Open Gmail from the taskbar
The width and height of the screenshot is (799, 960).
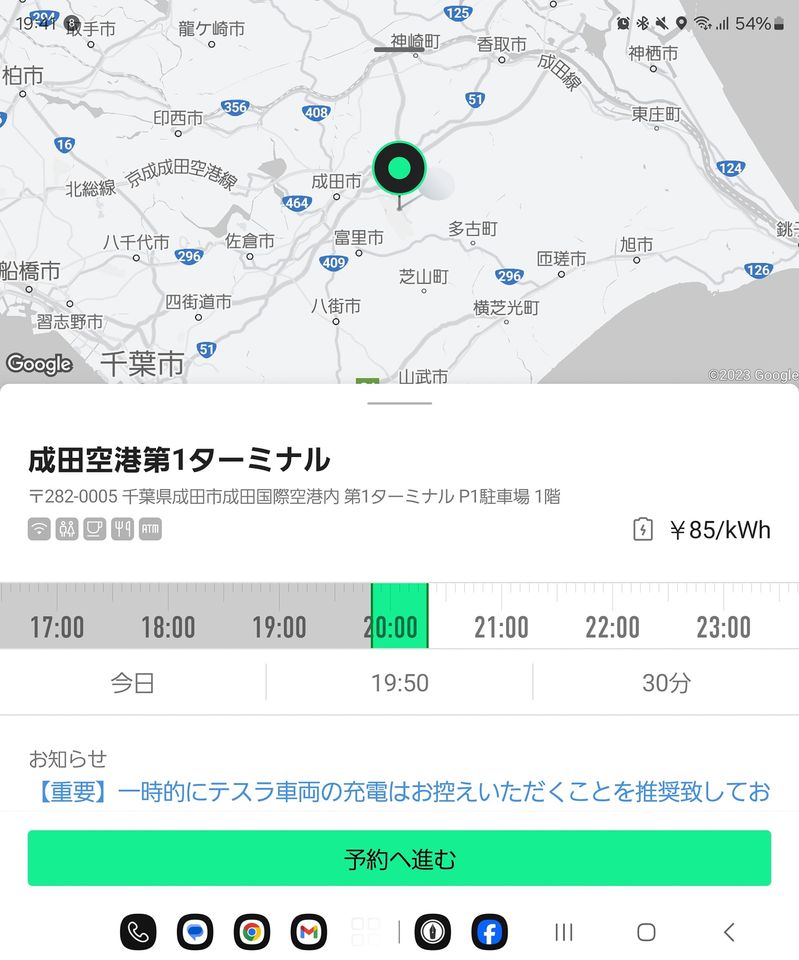click(309, 932)
